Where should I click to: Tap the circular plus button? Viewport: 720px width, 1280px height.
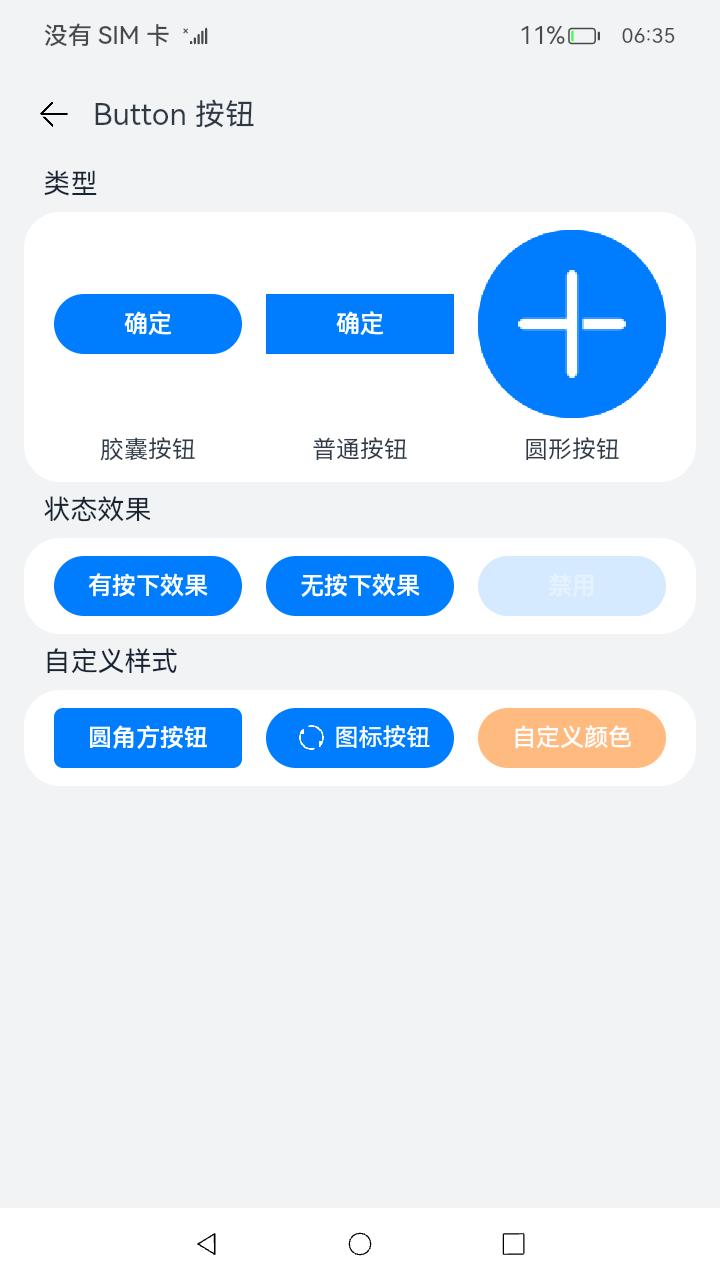572,324
